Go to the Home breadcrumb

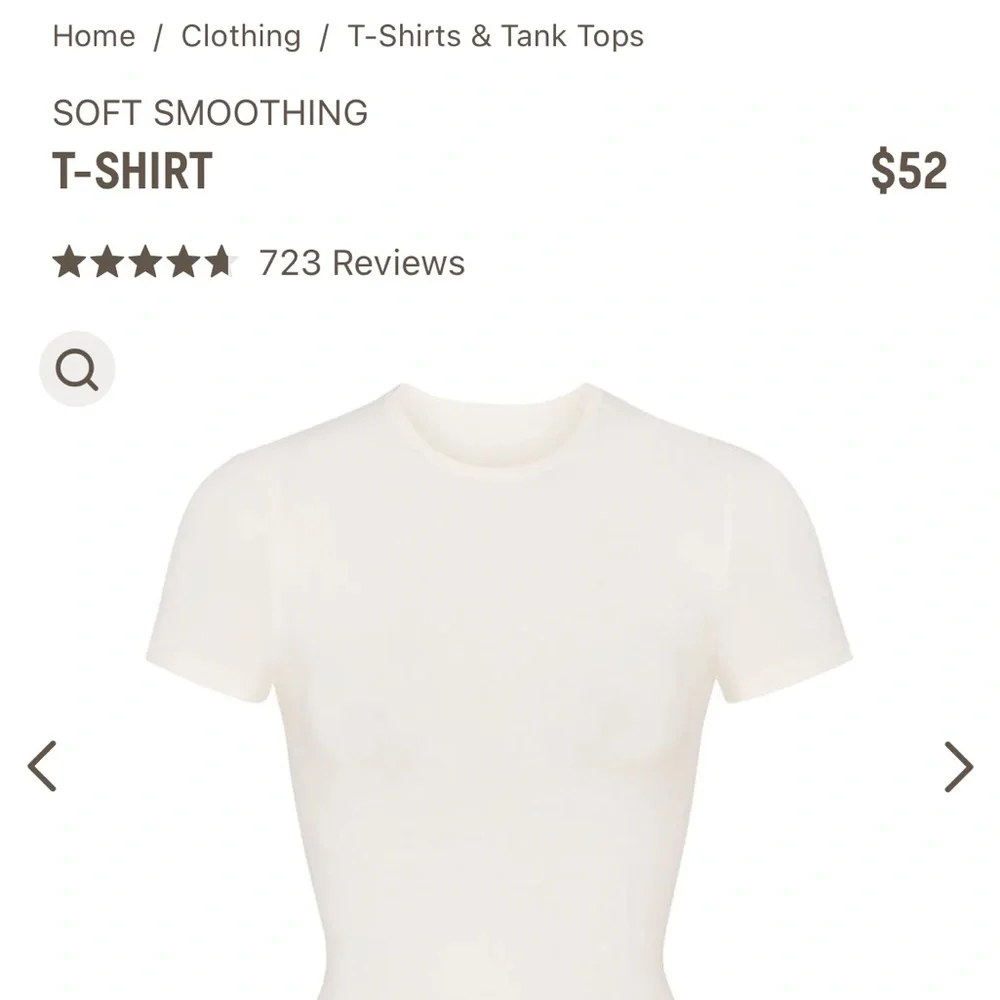tap(94, 36)
